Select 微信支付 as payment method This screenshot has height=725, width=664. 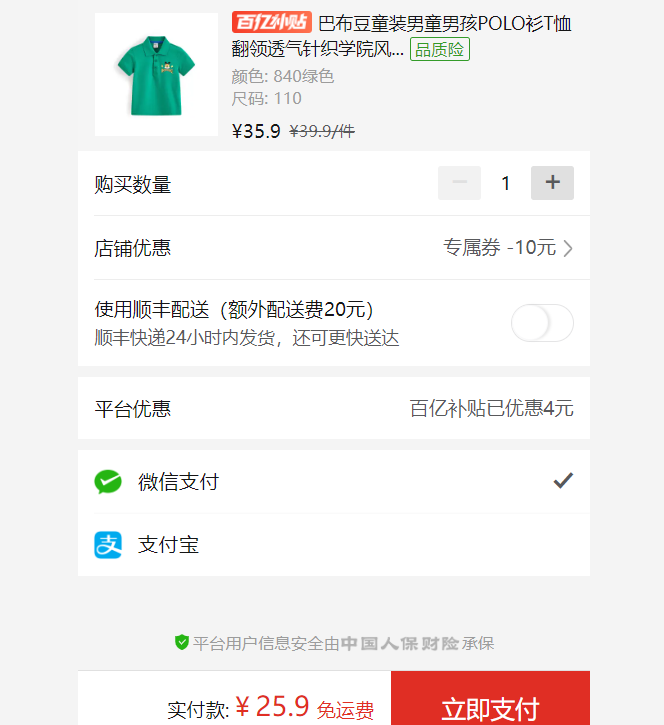333,482
